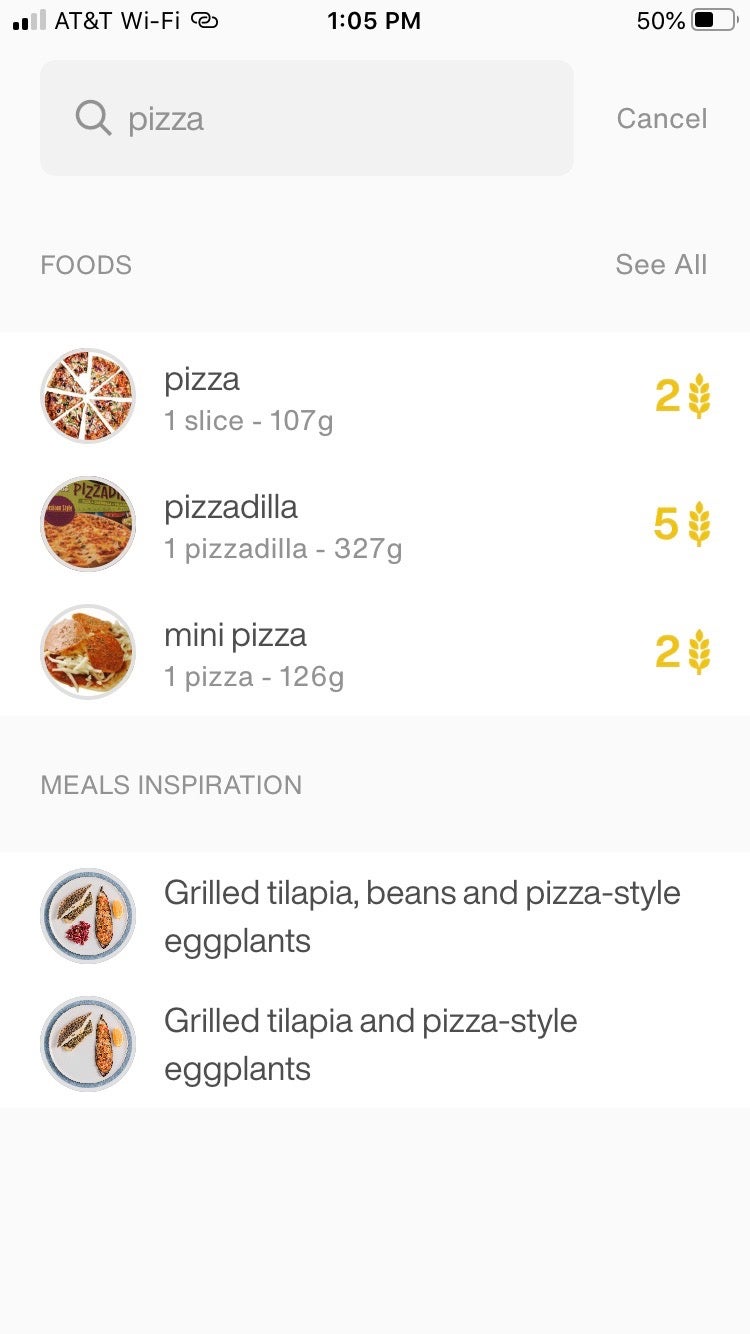See all foods results
Image resolution: width=750 pixels, height=1334 pixels.
[x=661, y=265]
